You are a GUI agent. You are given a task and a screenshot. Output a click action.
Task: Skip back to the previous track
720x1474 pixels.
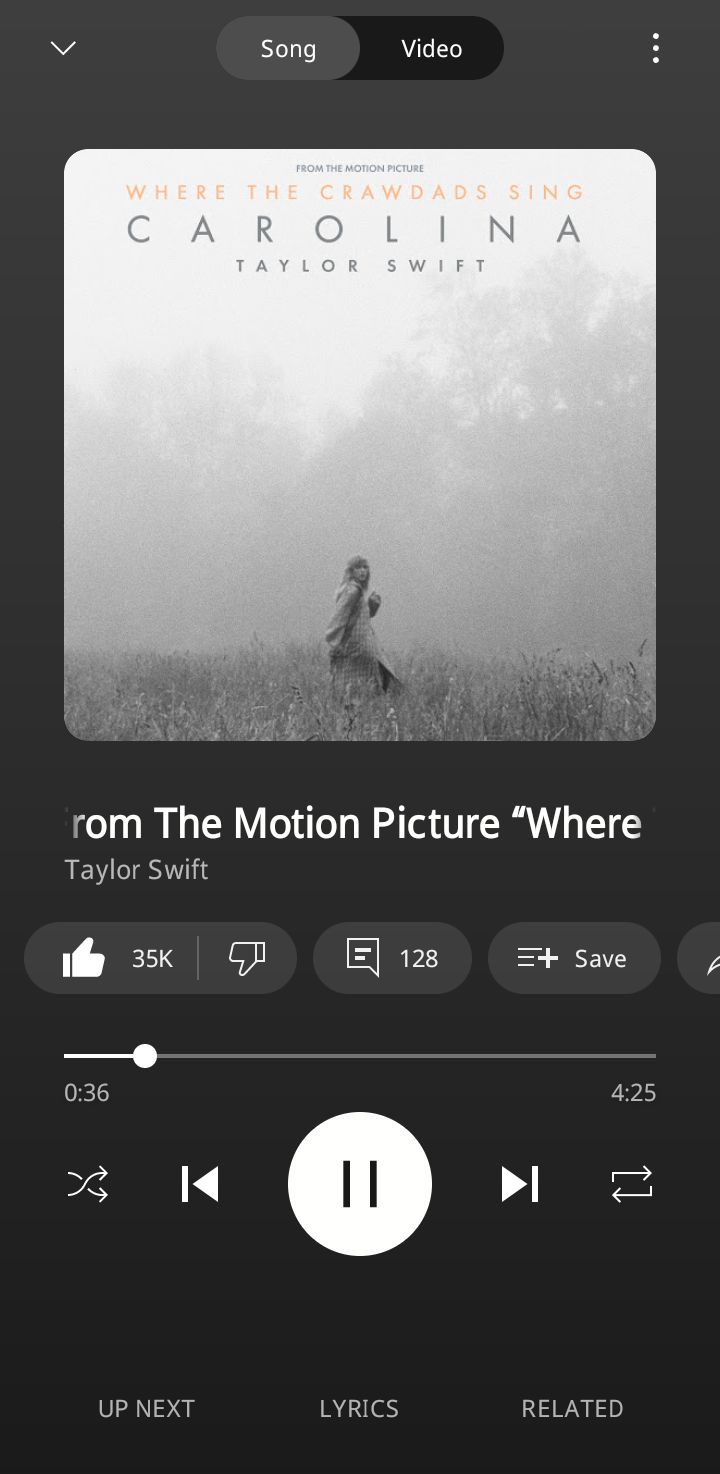point(200,1184)
